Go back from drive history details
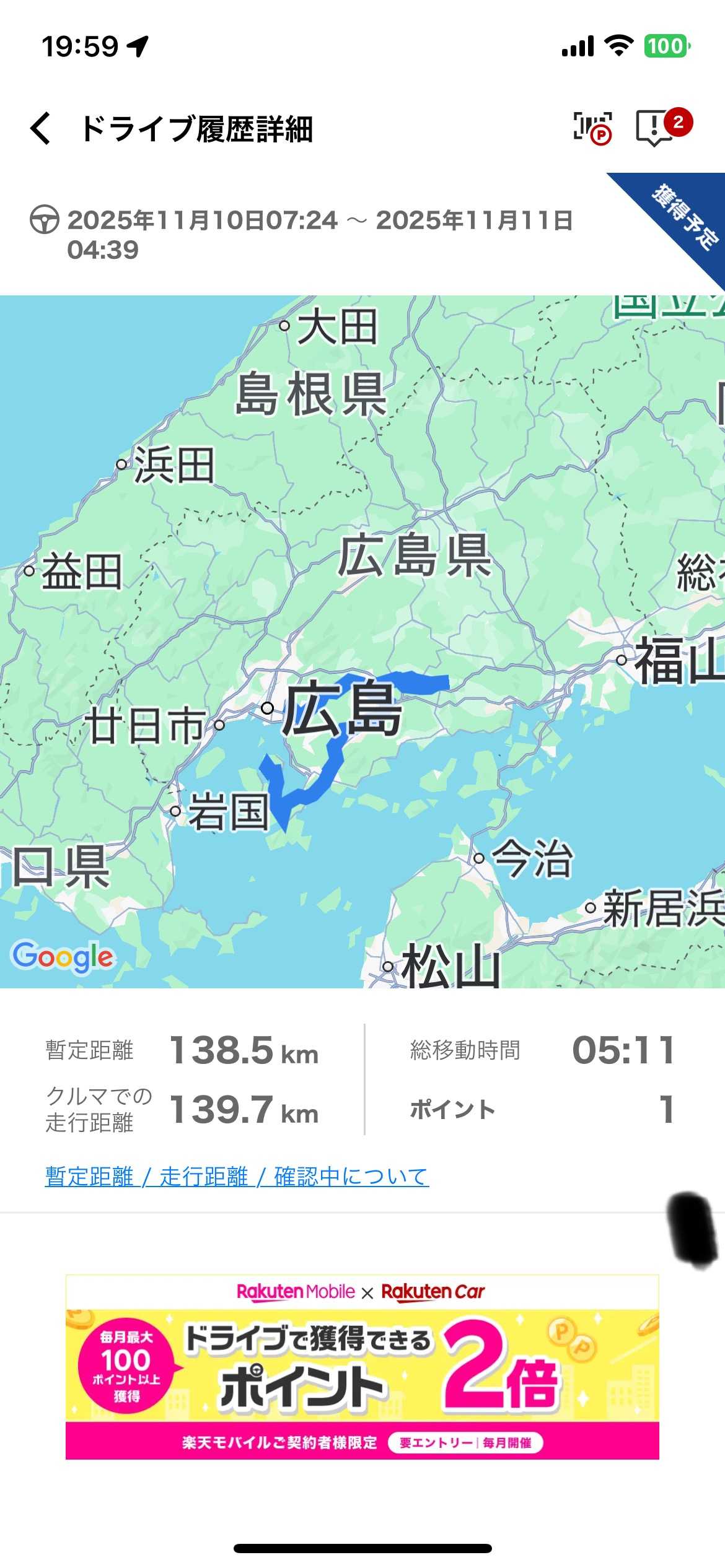 click(41, 129)
